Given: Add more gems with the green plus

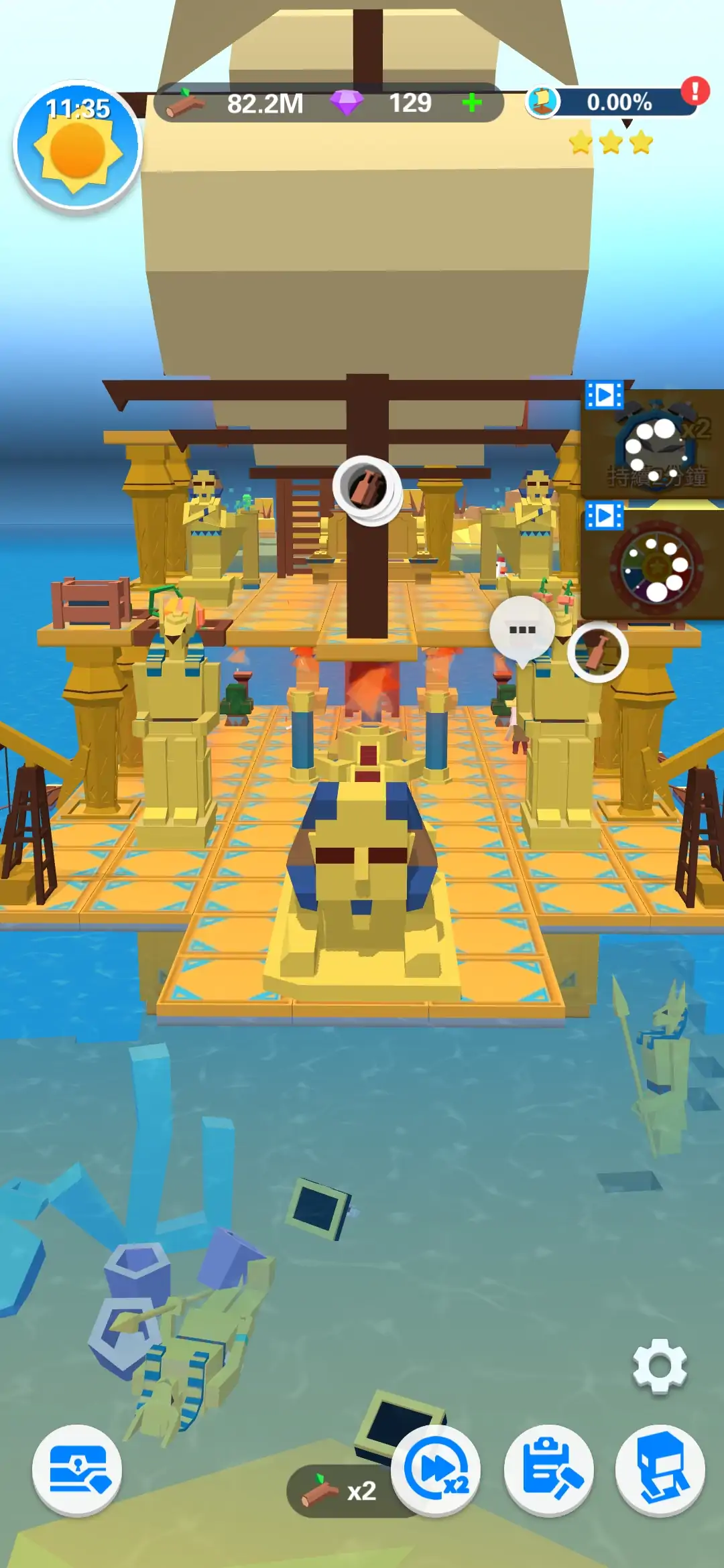Looking at the screenshot, I should [x=472, y=103].
